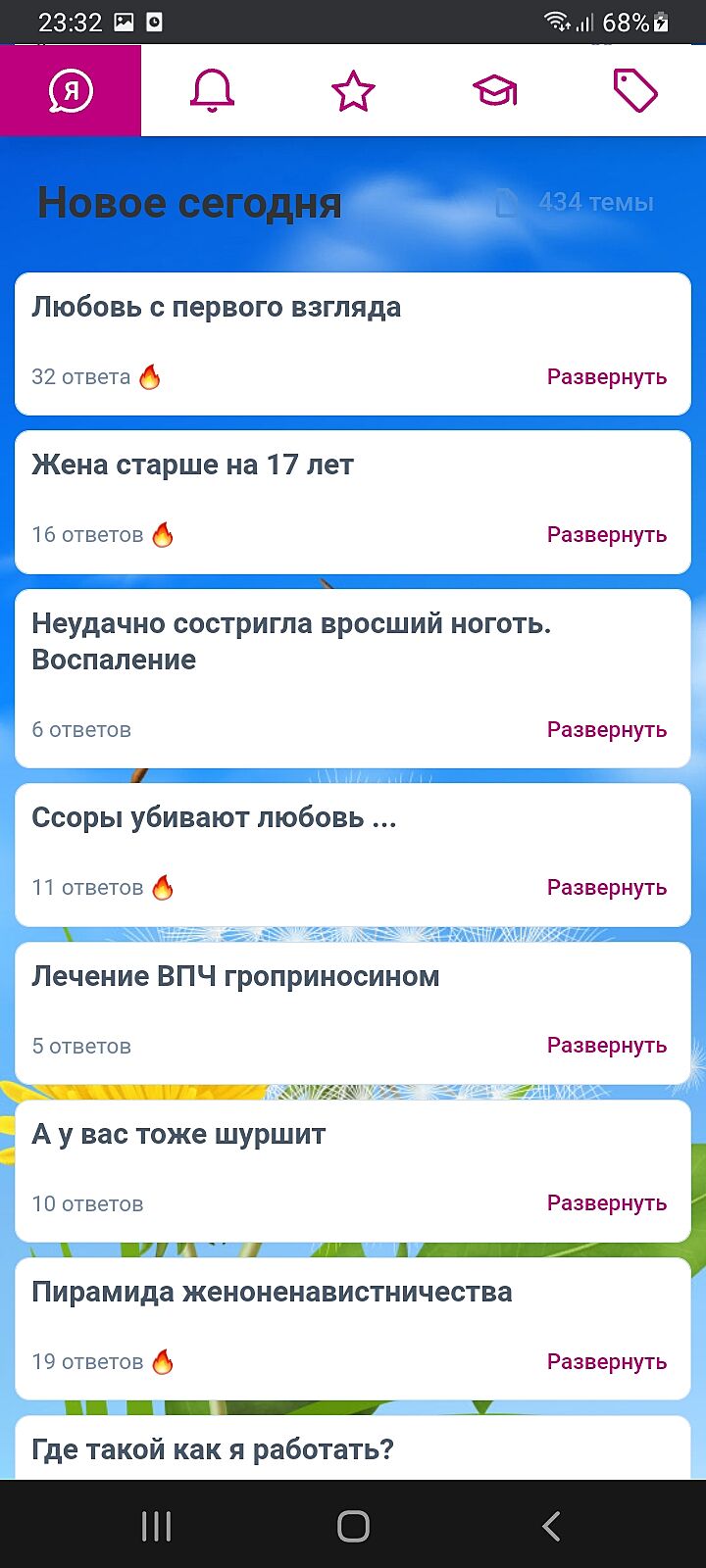Image resolution: width=706 pixels, height=1568 pixels.
Task: Expand the «Неудачно состригла вросший ноготь» topic
Action: pos(606,730)
